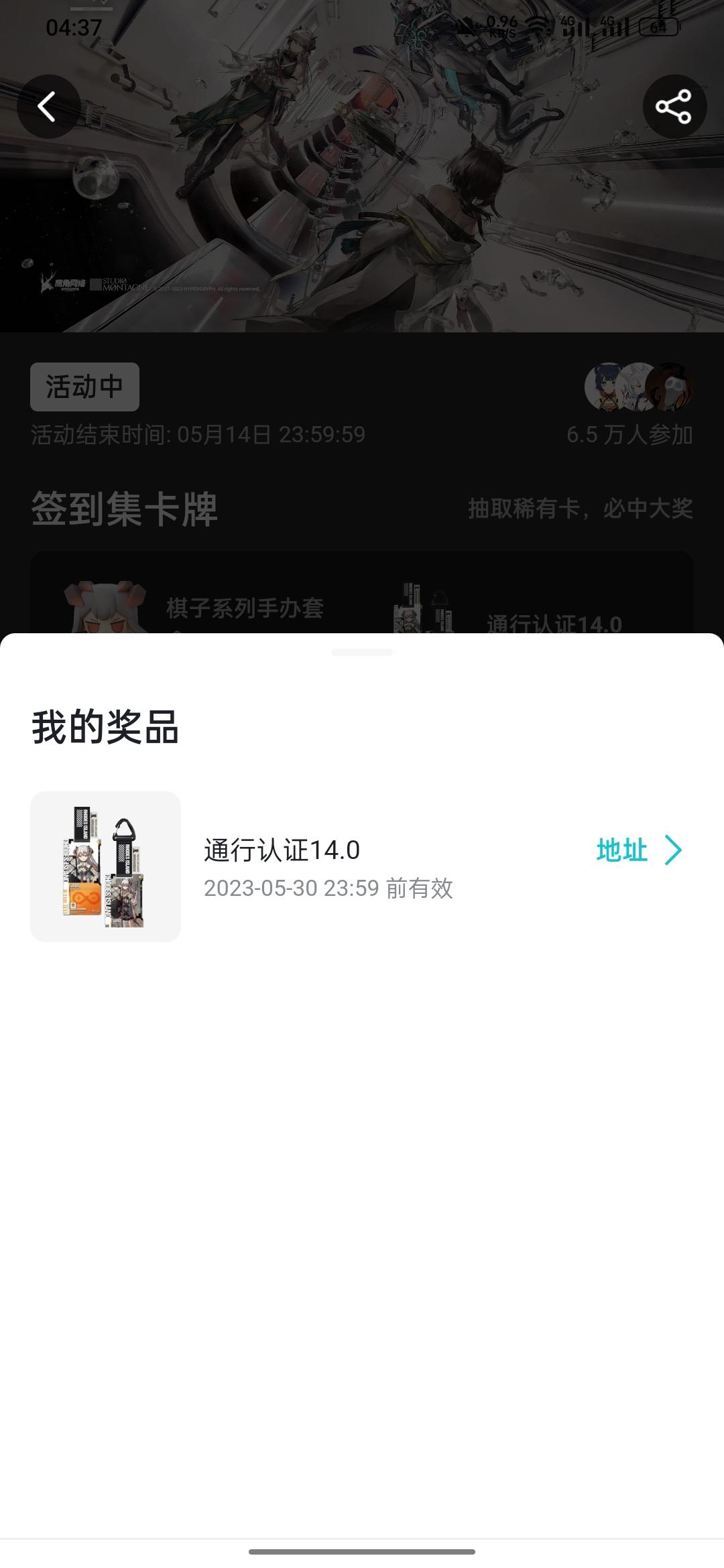The width and height of the screenshot is (724, 1568).
Task: Tap the 通行认证14.0 prize thumbnail image
Action: pyautogui.click(x=105, y=864)
